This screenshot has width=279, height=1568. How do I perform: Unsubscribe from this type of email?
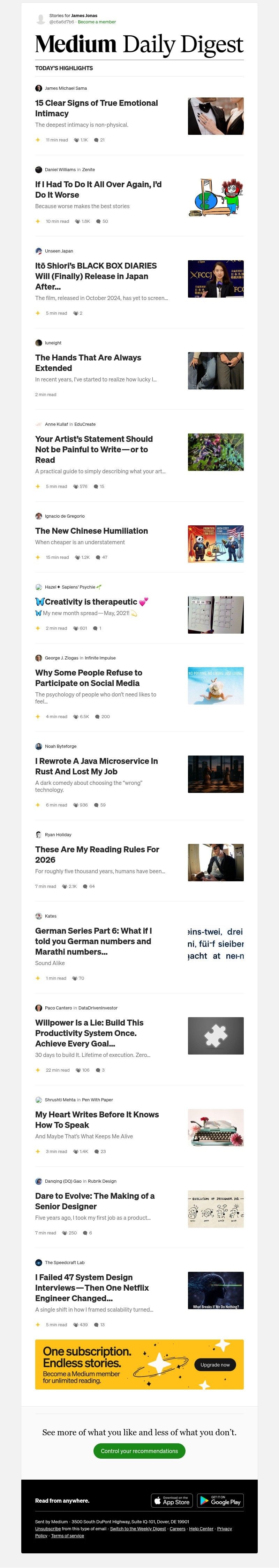pyautogui.click(x=47, y=1529)
